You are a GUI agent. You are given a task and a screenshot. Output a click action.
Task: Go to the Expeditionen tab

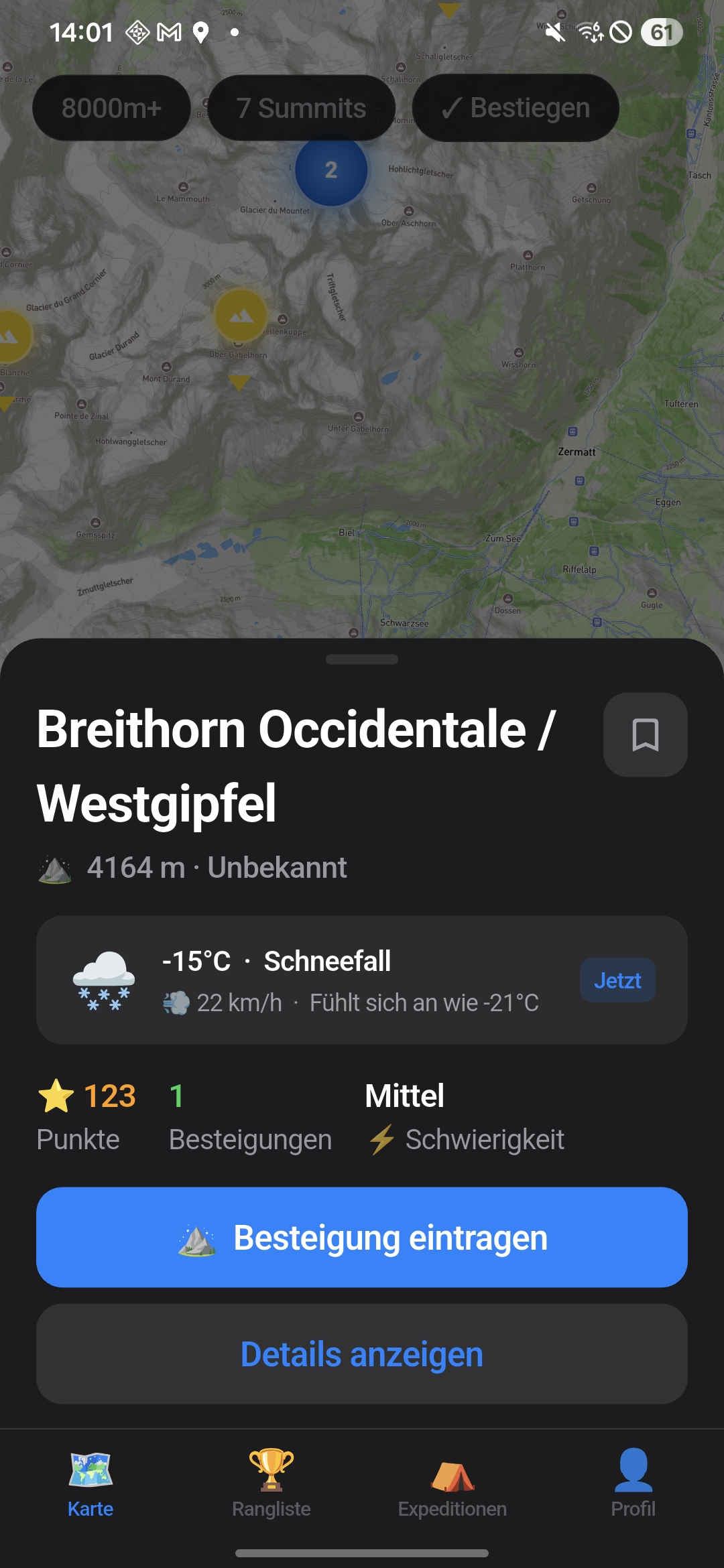(x=452, y=1482)
